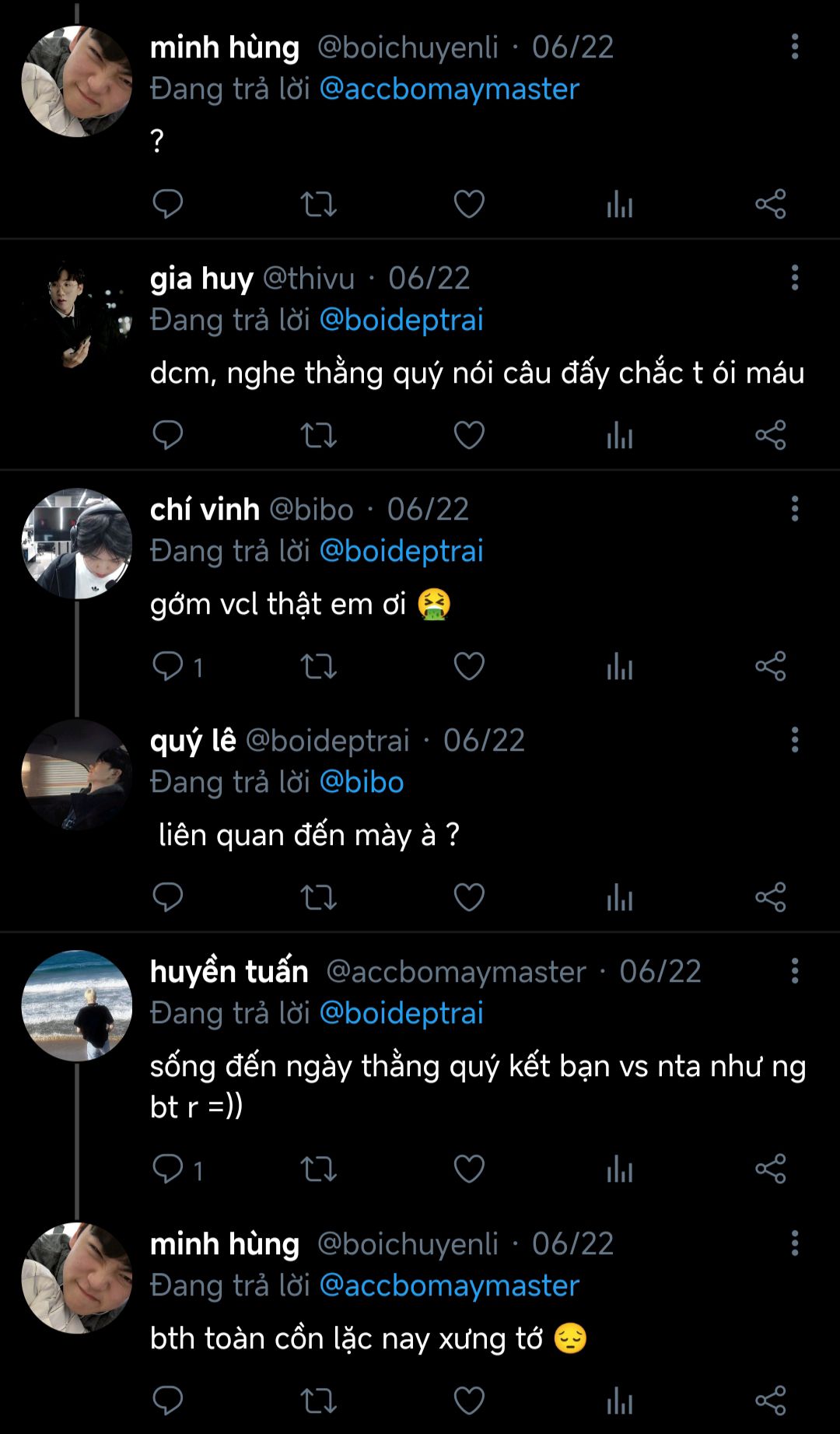Like minh hùng's "bth toàn cồn lặc" reply
Viewport: 840px width, 1434px height.
pos(469,1401)
